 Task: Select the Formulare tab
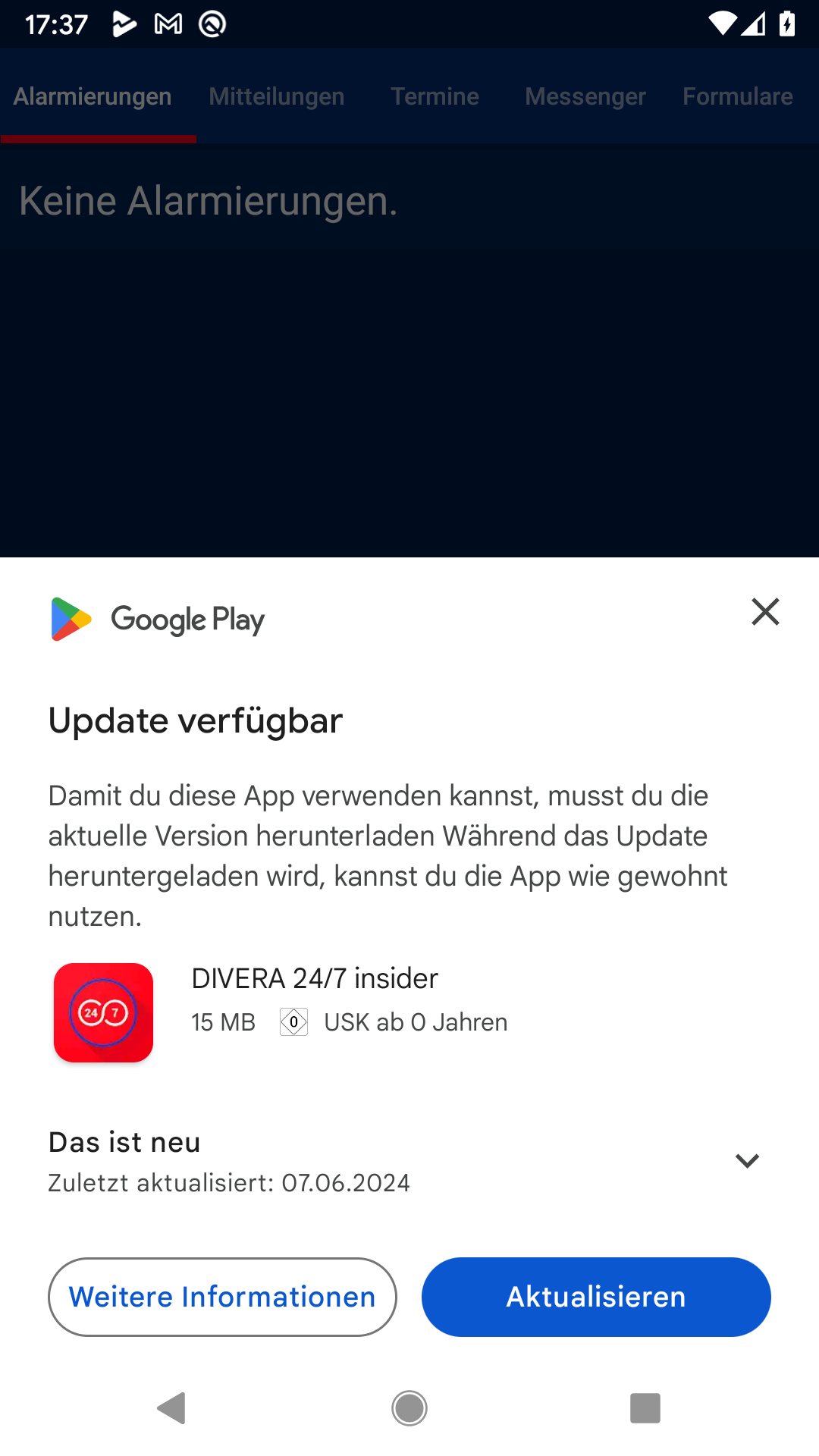tap(738, 96)
